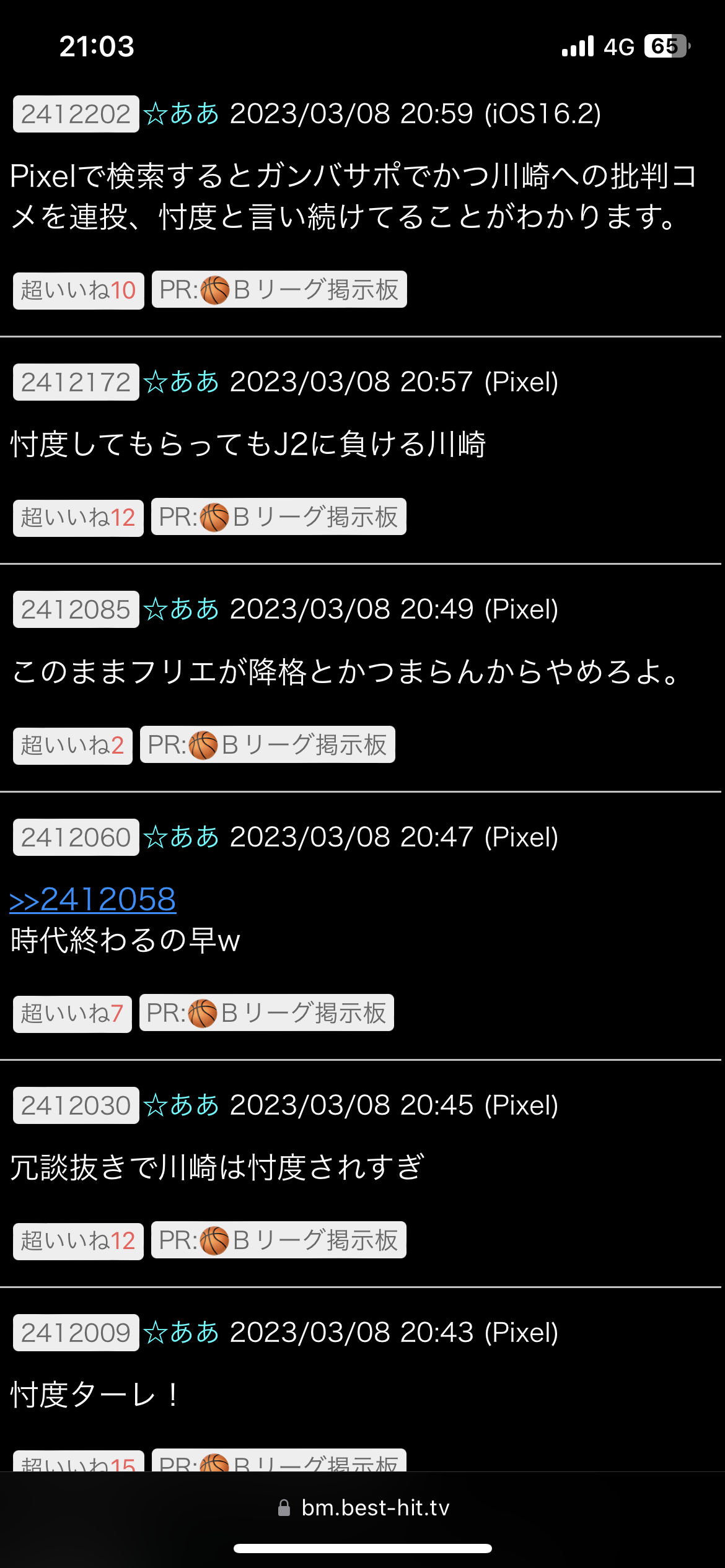Open PR Bリーグ掲示板 link under post 2412030
This screenshot has height=1568, width=725.
(x=279, y=1240)
